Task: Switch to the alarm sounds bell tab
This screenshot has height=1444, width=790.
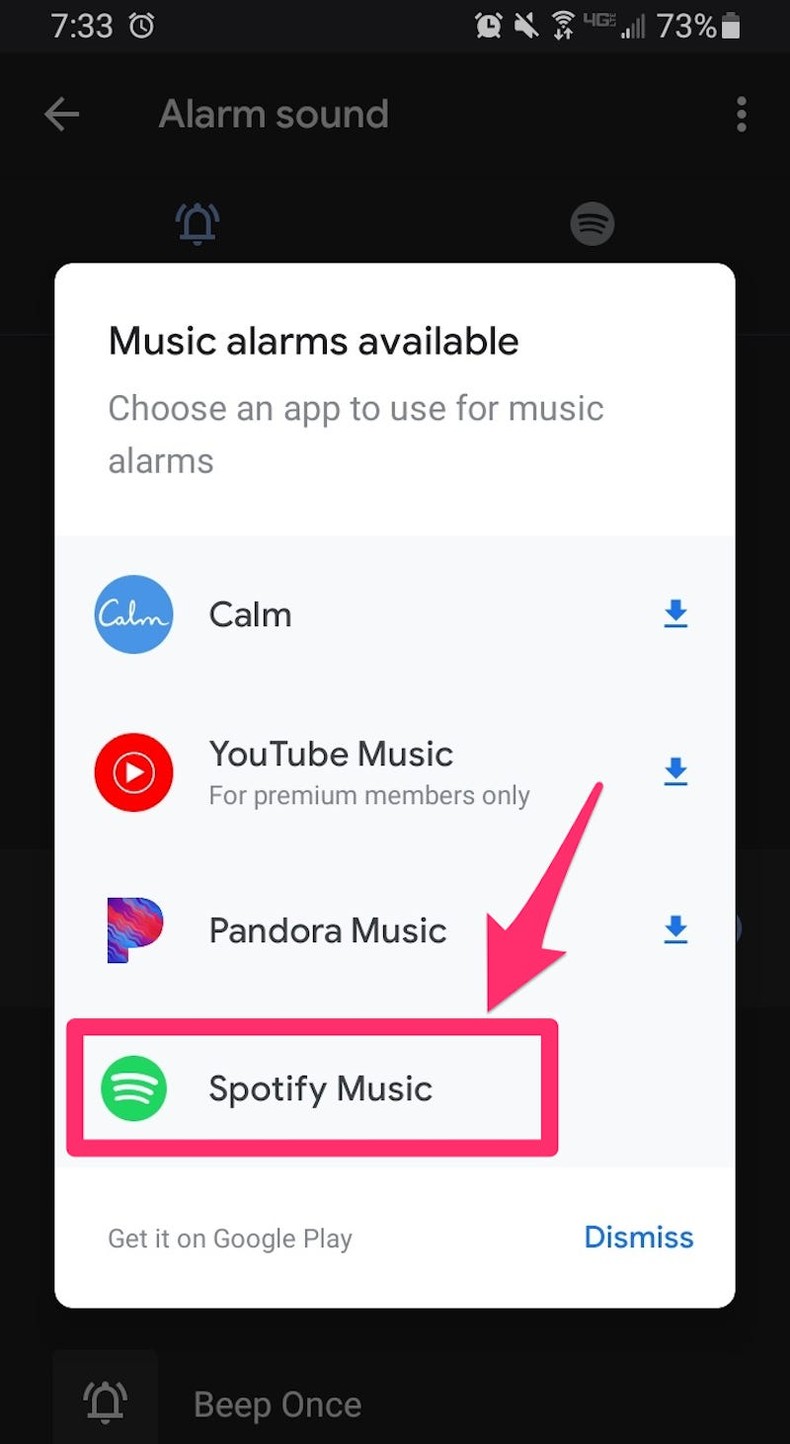Action: click(x=197, y=223)
